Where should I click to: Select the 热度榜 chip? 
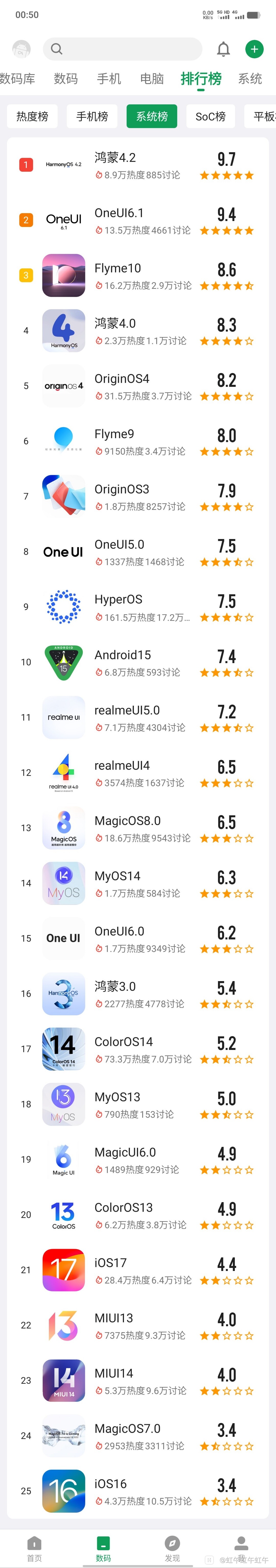[x=32, y=116]
